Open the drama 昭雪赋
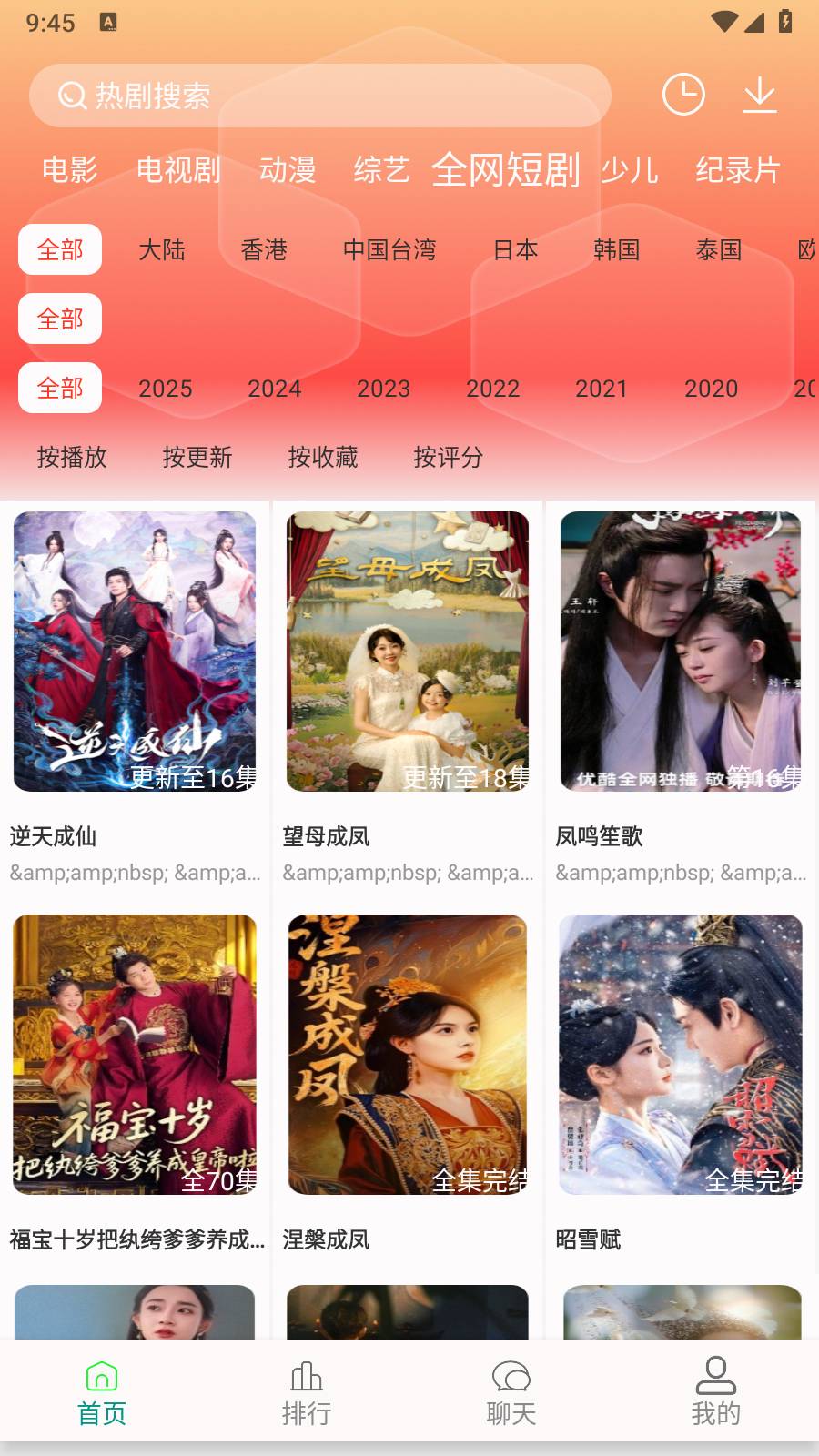Image resolution: width=819 pixels, height=1456 pixels. point(681,1055)
